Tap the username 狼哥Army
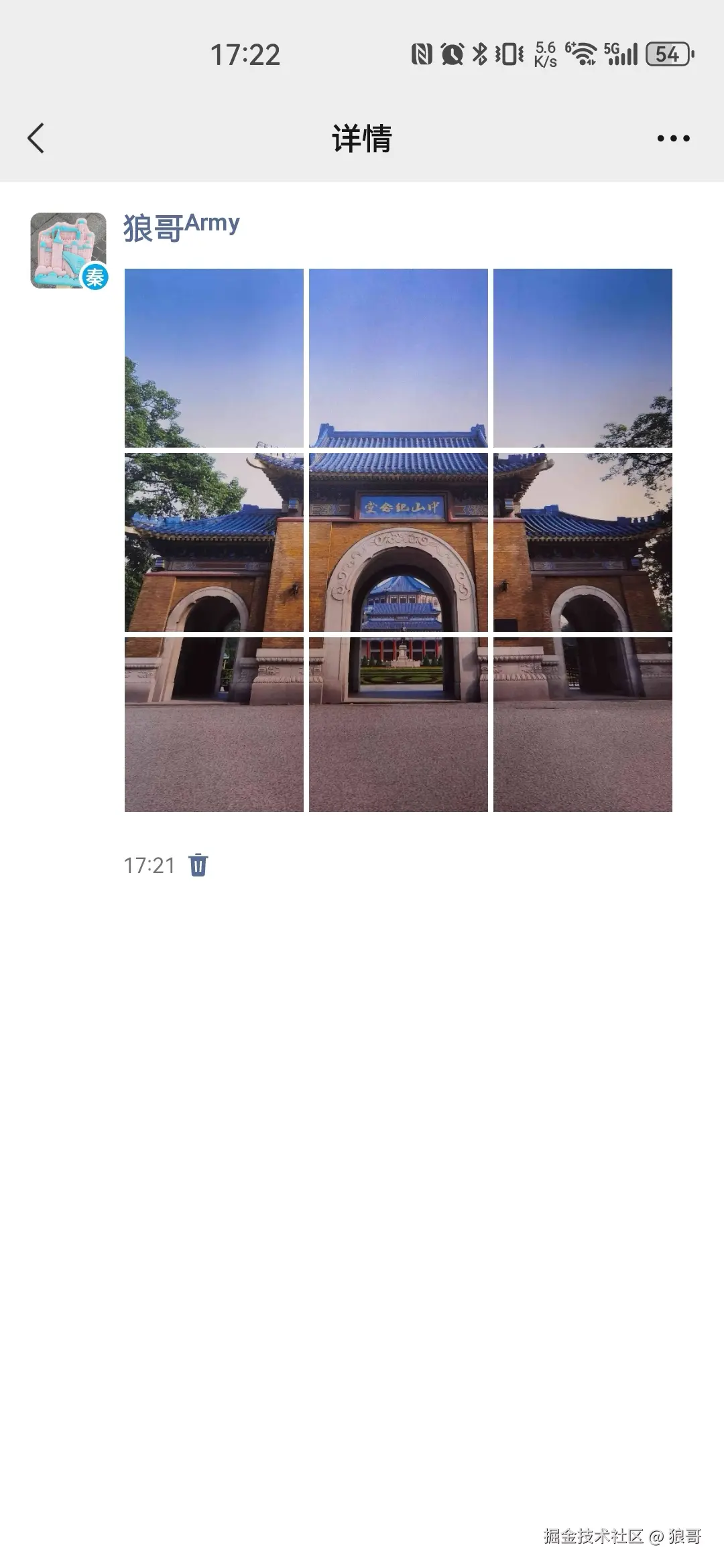Image resolution: width=724 pixels, height=1568 pixels. click(x=181, y=226)
